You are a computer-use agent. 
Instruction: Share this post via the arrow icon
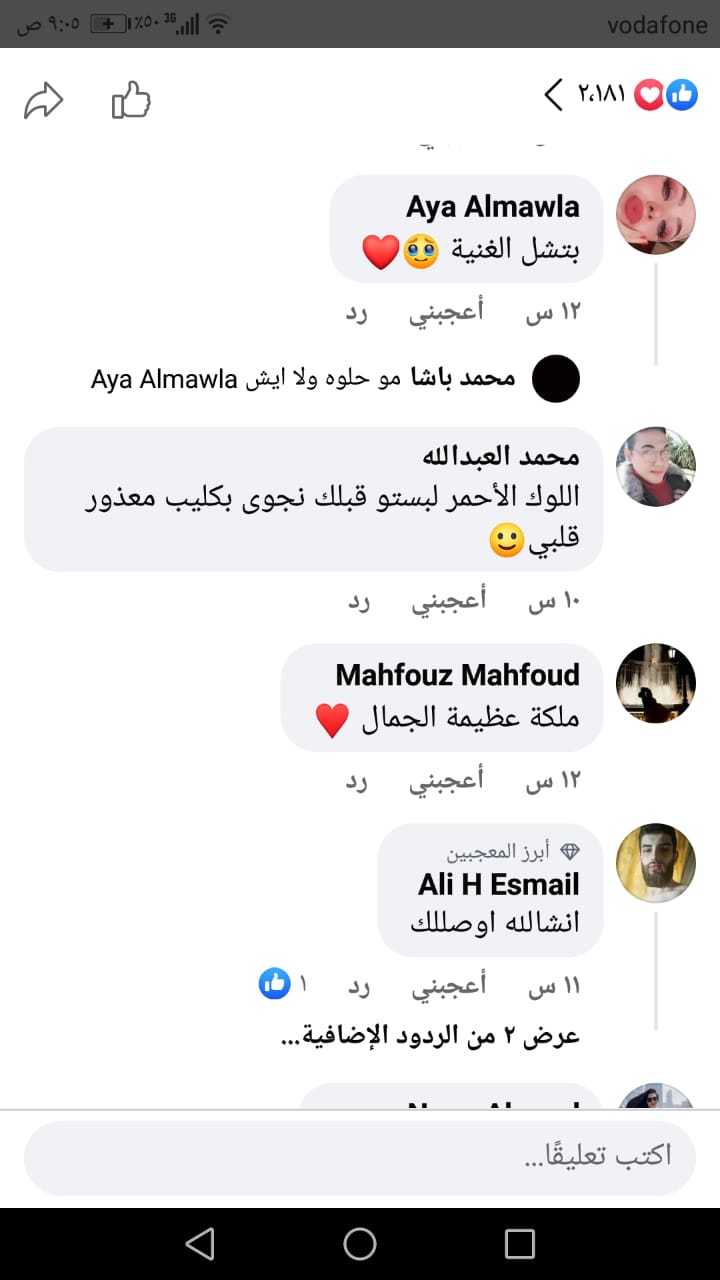44,100
